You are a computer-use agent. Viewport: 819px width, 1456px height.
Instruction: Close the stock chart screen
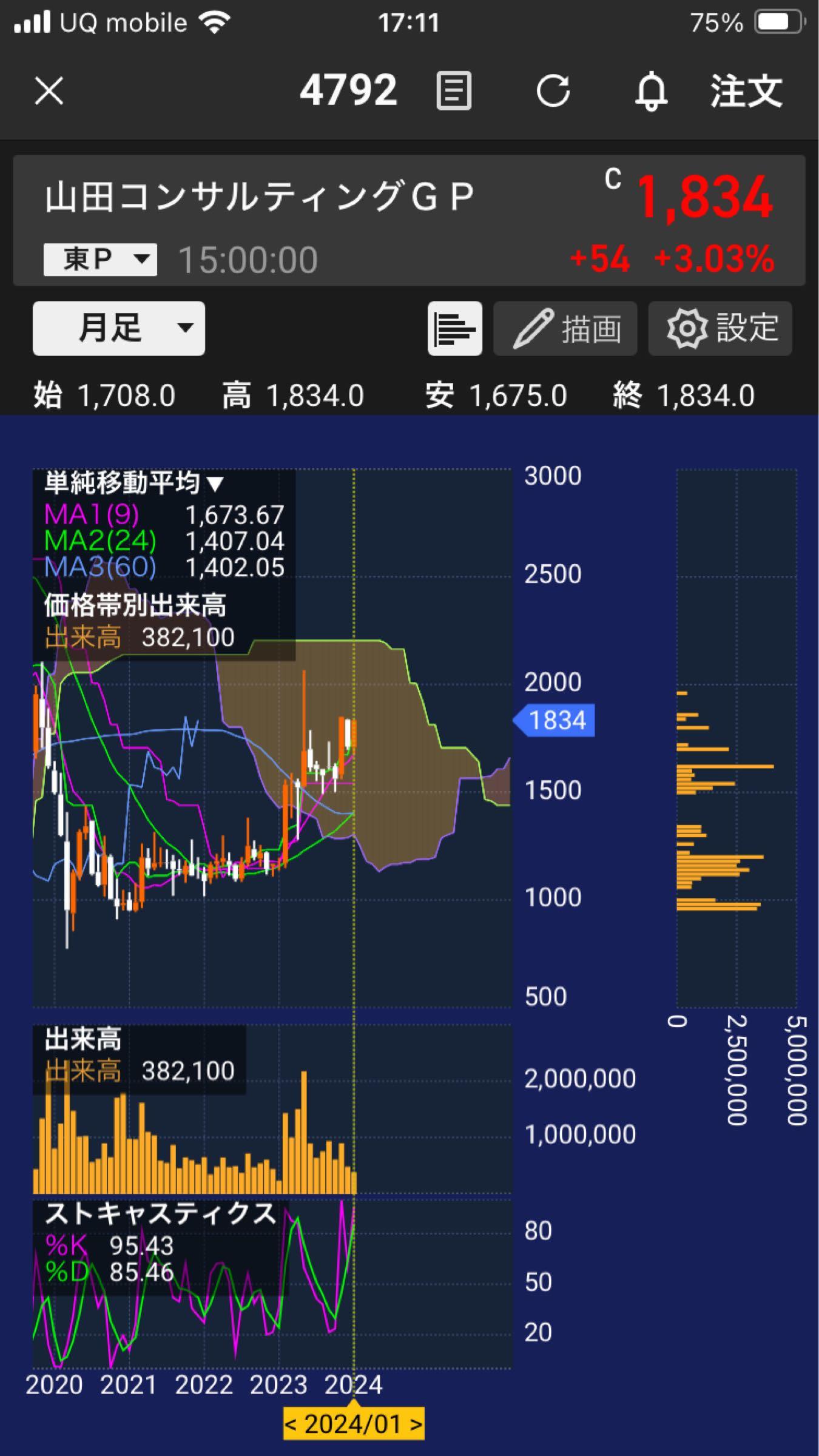49,92
